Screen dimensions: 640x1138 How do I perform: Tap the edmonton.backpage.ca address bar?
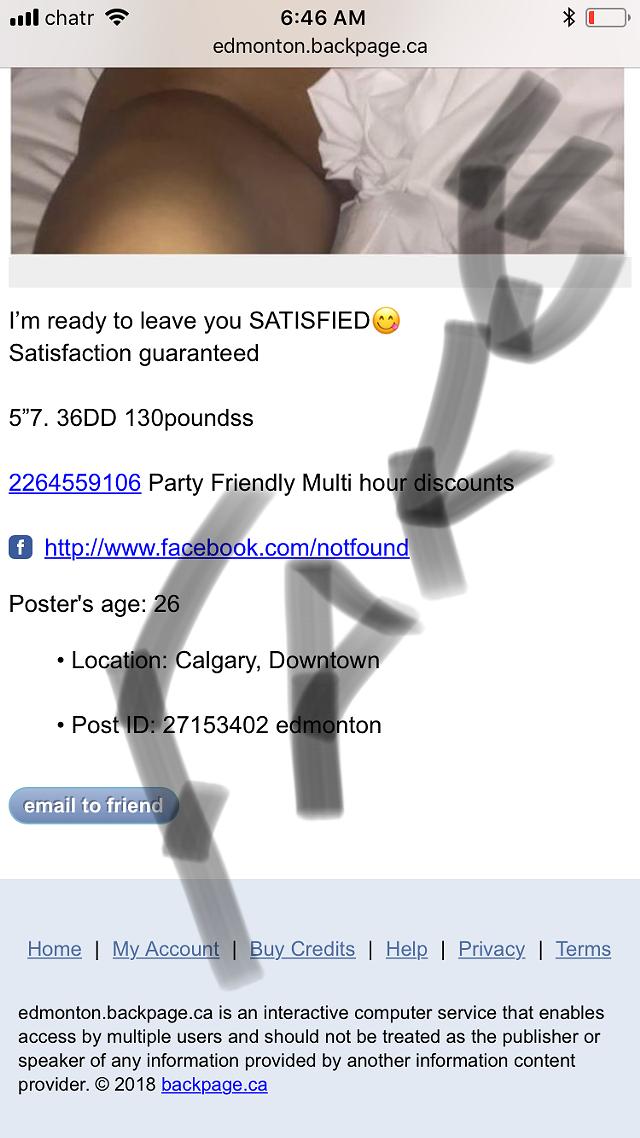[x=320, y=47]
